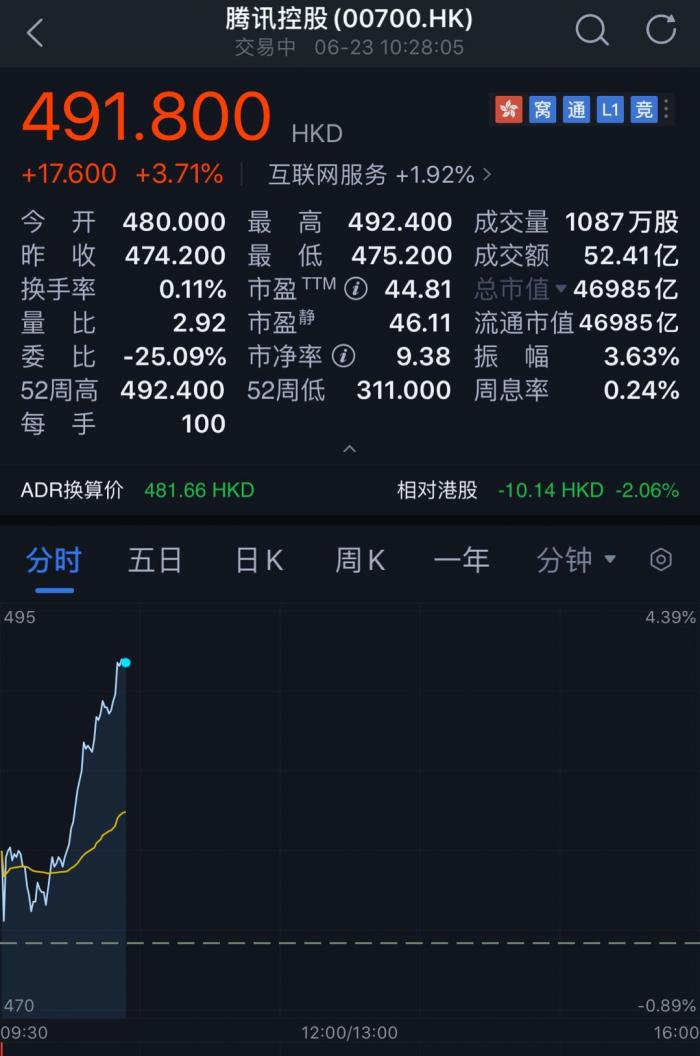Open the stock search magnifier
The width and height of the screenshot is (700, 1056).
coord(592,31)
